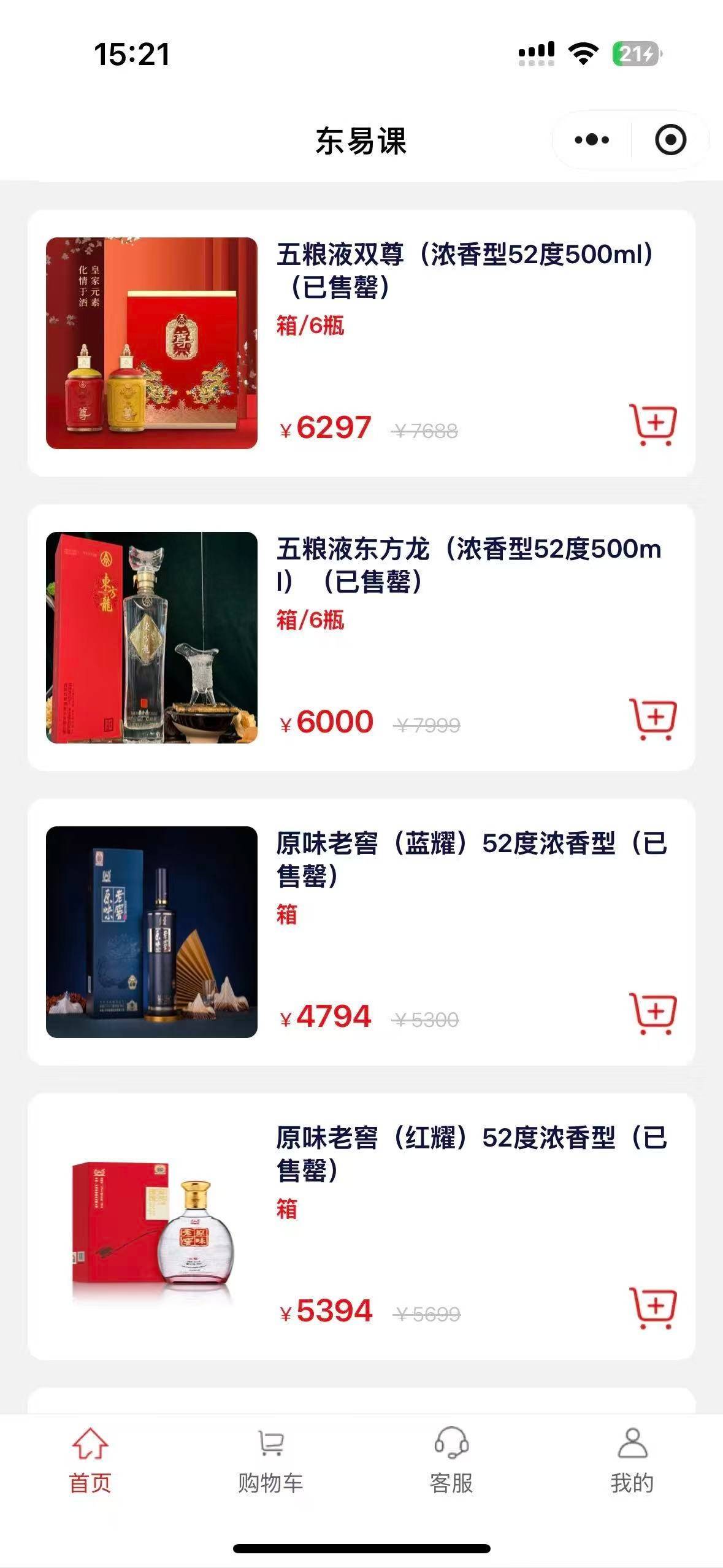Close the mini program via target icon
723x1568 pixels.
(670, 140)
